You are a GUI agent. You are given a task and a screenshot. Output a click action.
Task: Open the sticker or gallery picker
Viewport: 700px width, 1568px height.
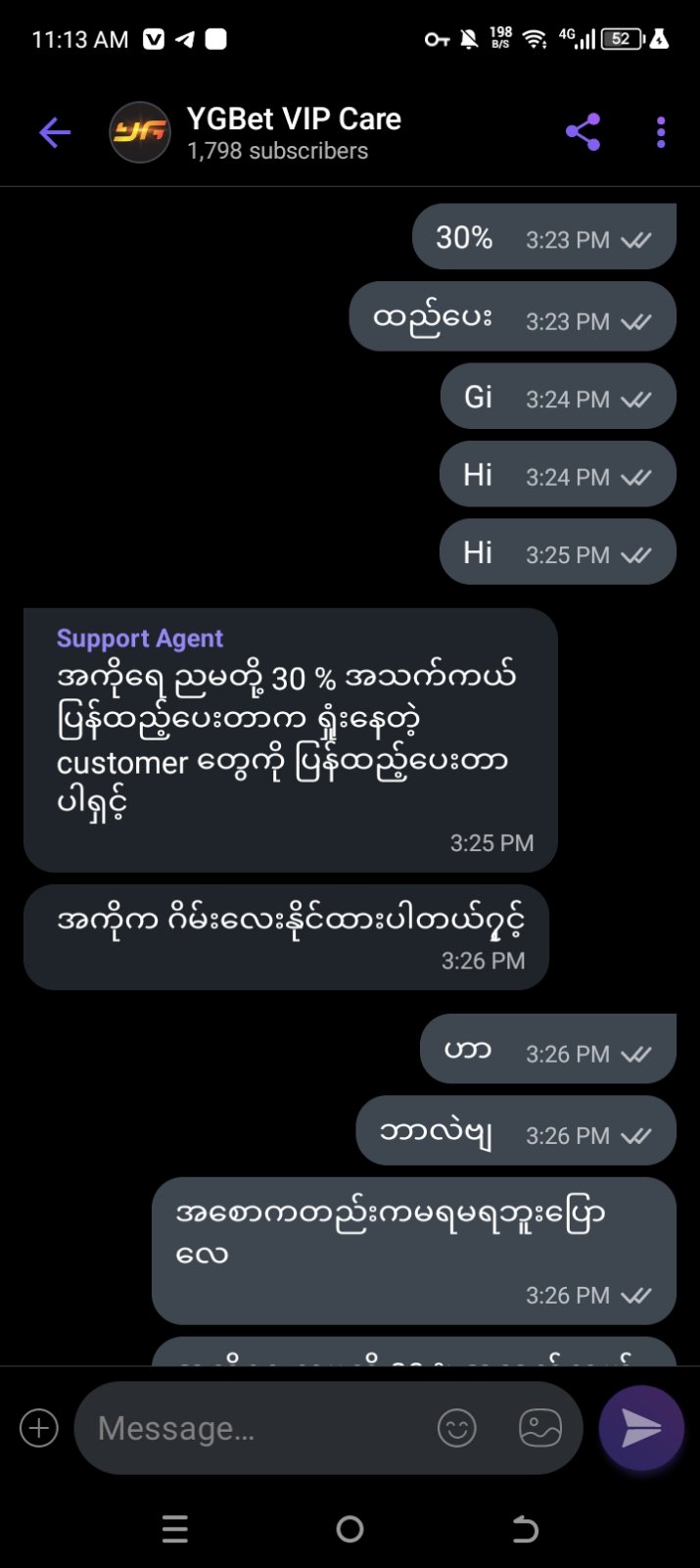pyautogui.click(x=540, y=1428)
